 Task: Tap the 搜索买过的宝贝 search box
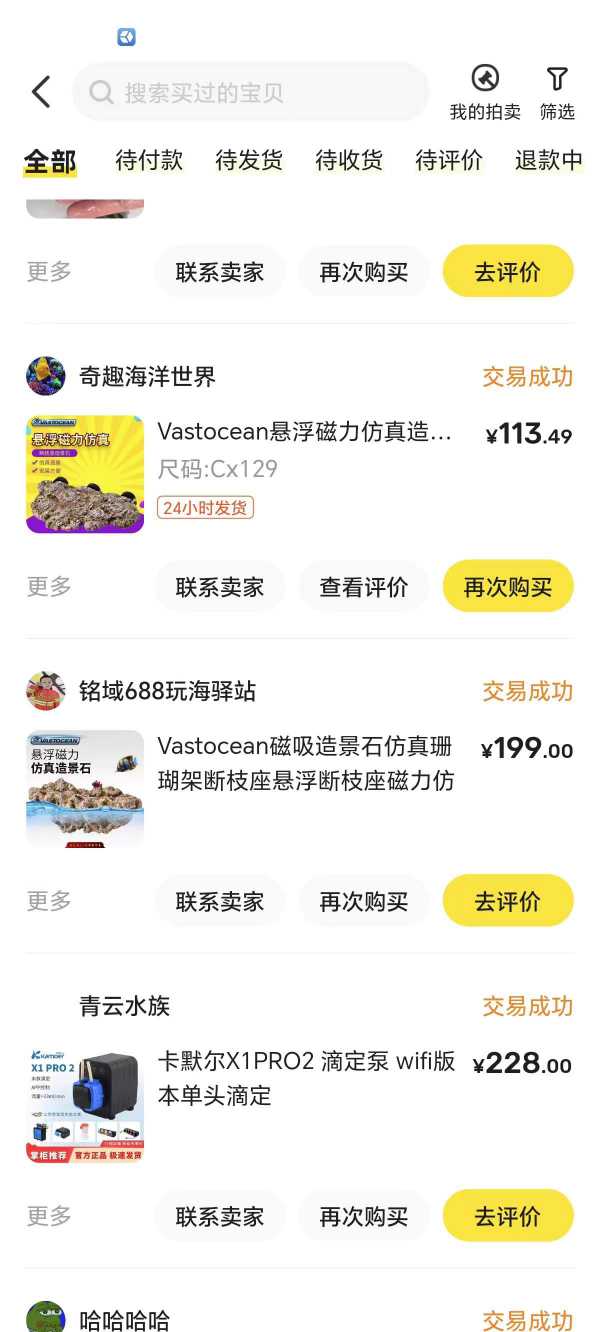tap(250, 93)
